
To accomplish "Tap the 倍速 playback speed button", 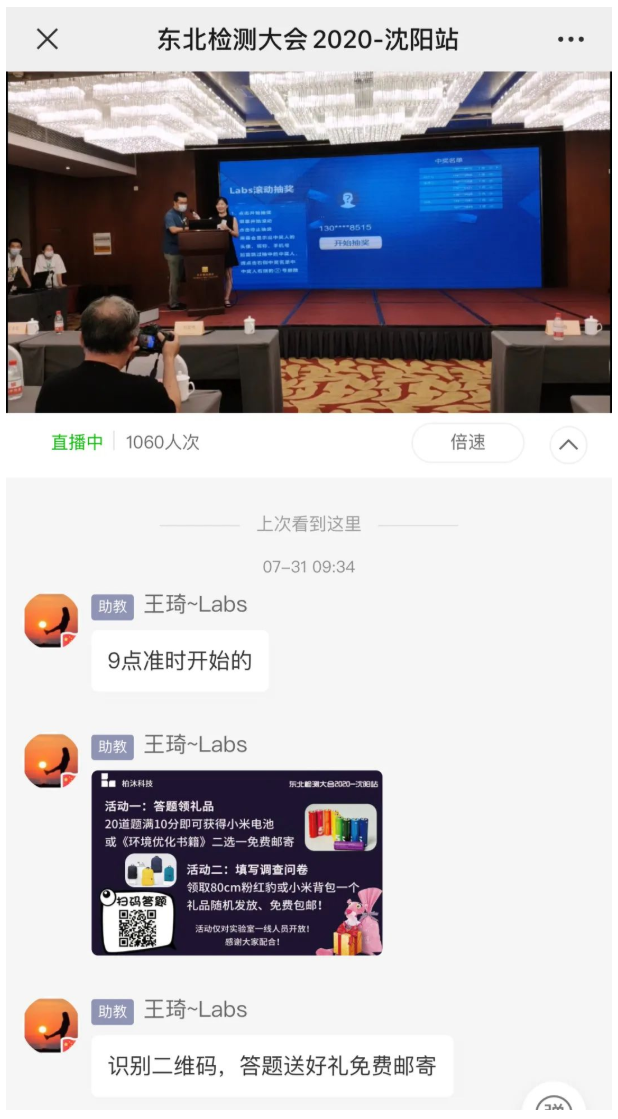I will pos(467,443).
